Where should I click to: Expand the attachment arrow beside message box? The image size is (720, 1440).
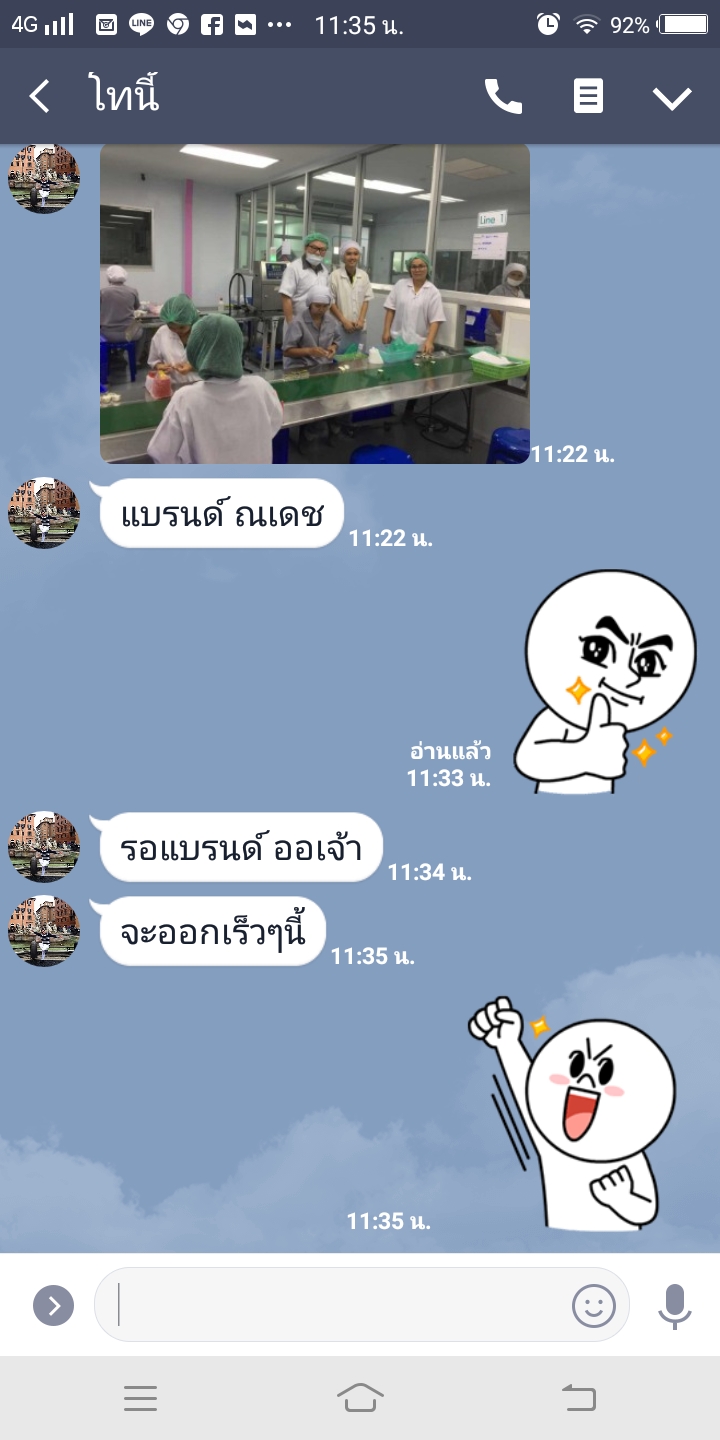53,1305
